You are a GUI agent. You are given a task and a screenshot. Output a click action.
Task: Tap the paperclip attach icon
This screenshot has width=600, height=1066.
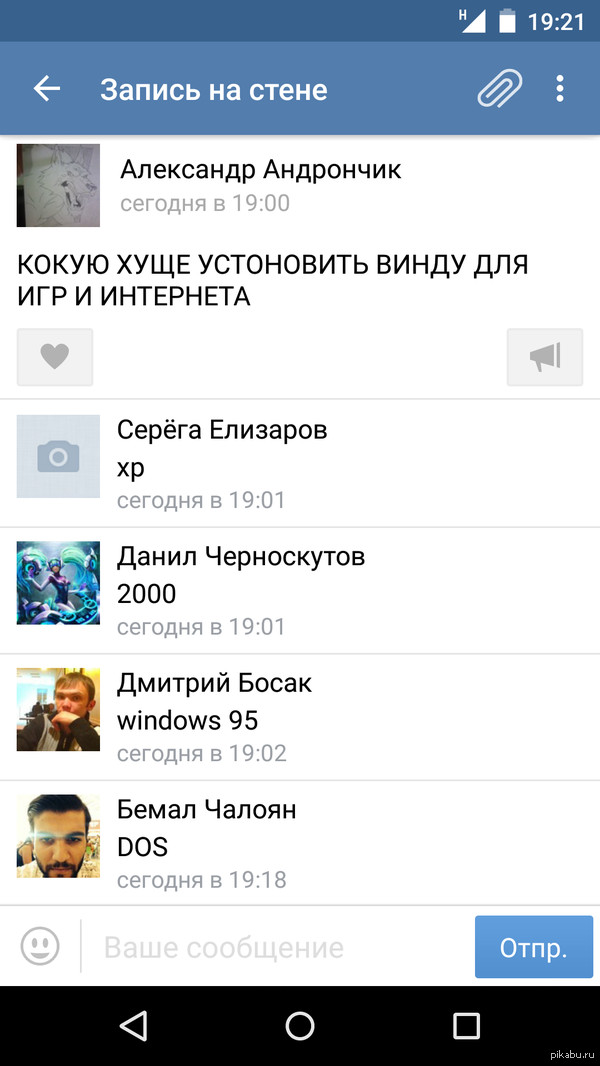499,89
